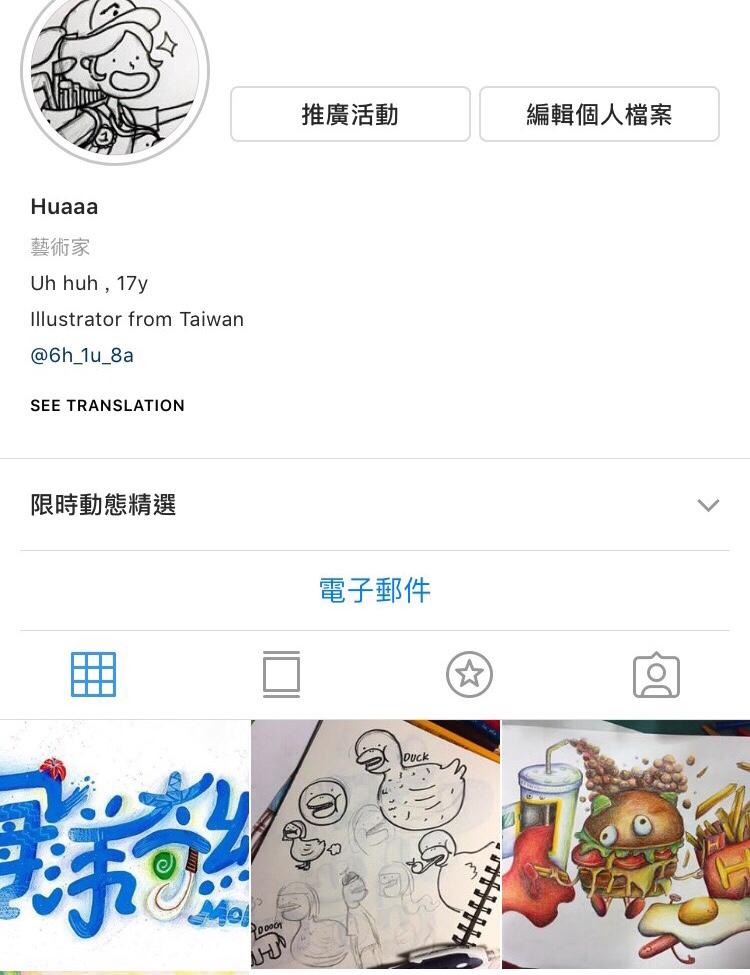Tap the 推廣活動 button
The height and width of the screenshot is (975, 750).
pos(350,114)
